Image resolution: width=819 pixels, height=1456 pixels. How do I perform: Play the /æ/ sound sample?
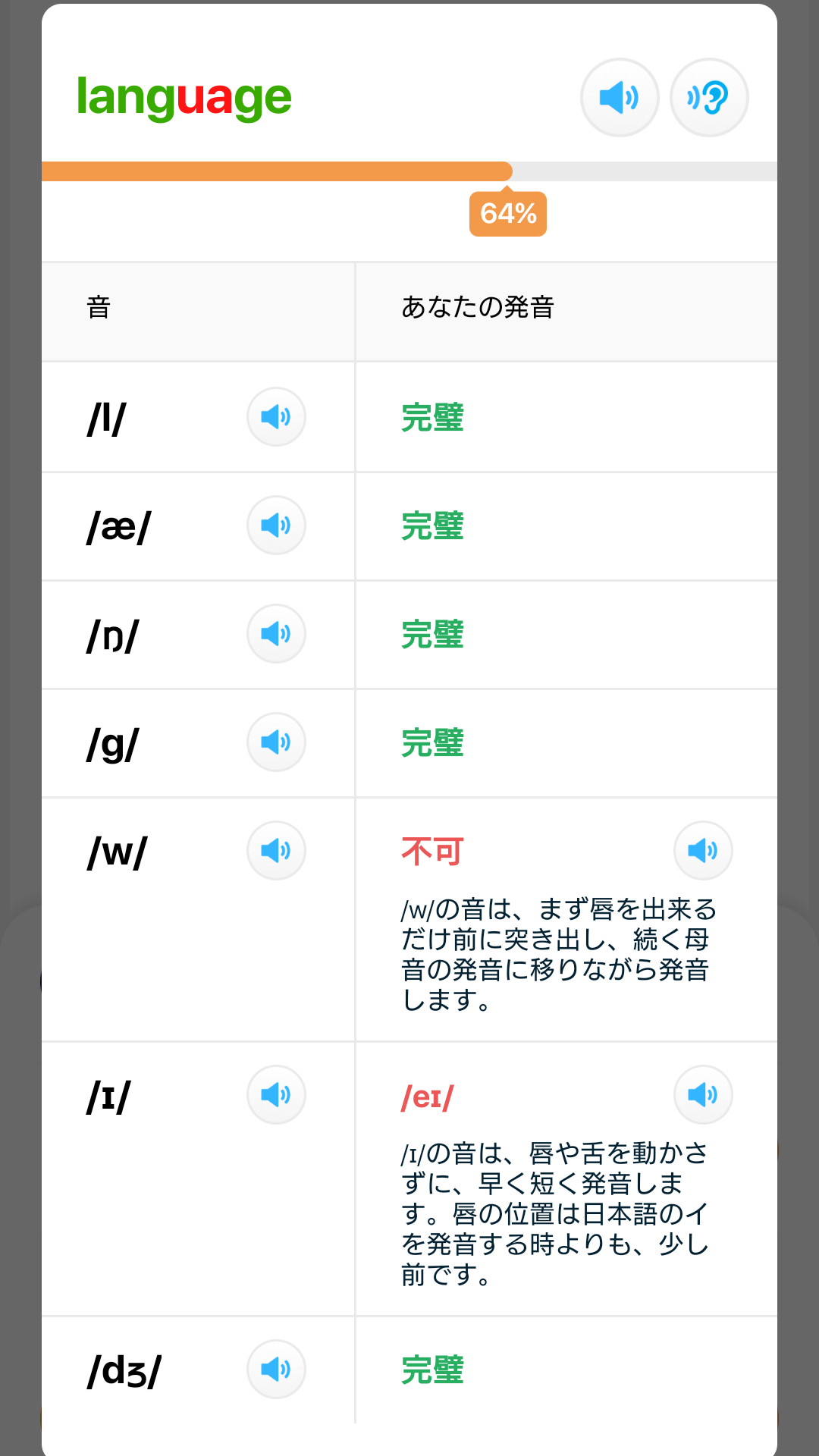click(x=276, y=526)
